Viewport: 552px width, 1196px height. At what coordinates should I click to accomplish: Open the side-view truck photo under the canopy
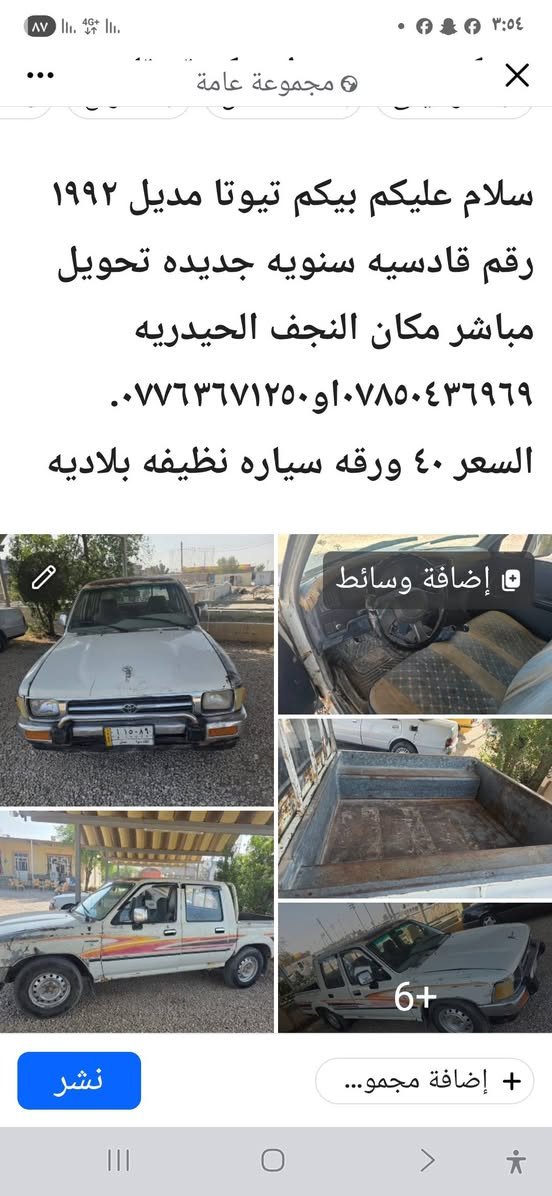tap(137, 921)
